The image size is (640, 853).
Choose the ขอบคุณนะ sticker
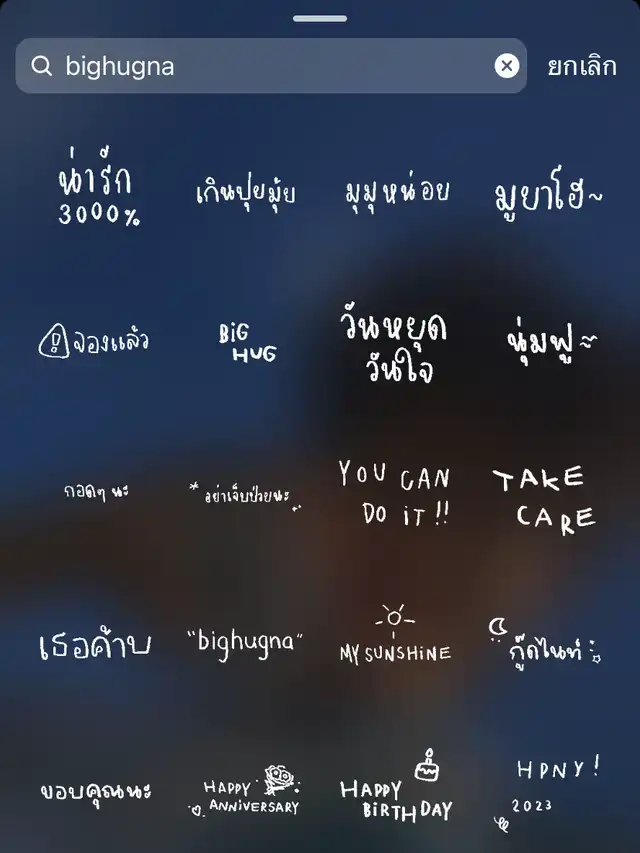(96, 792)
